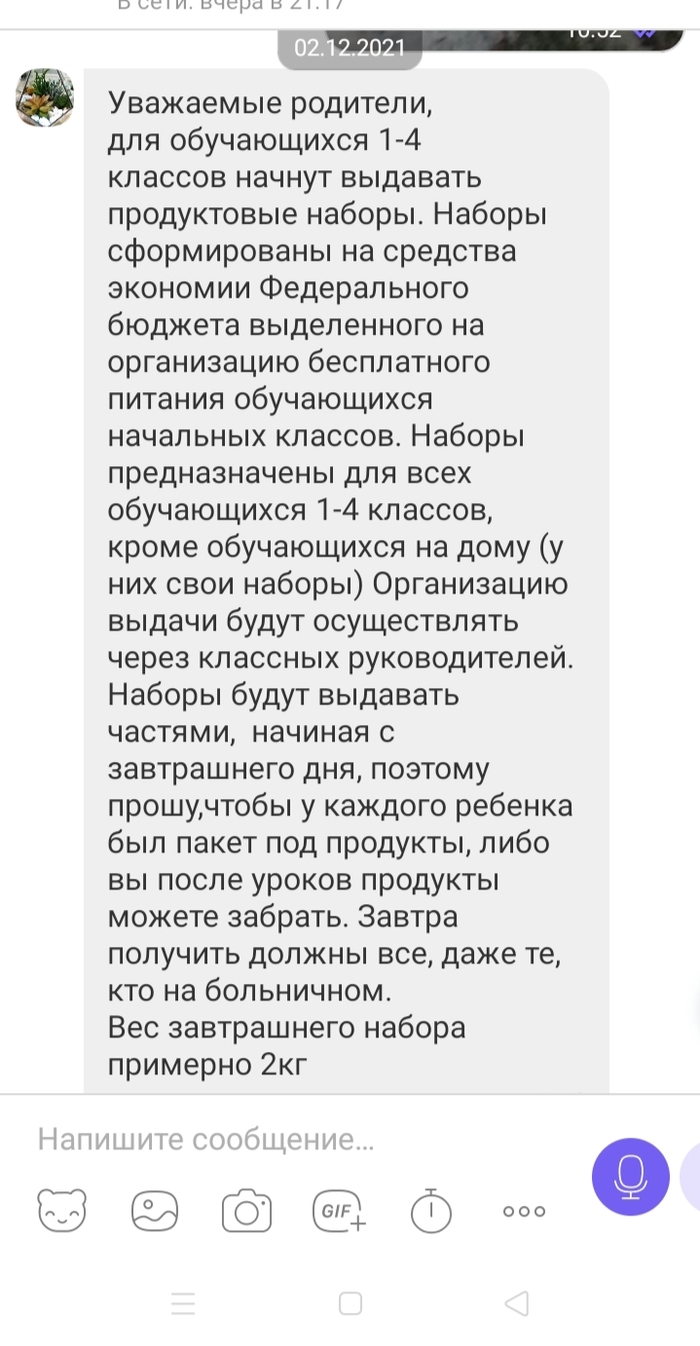700x1346 pixels.
Task: Record a voice message with microphone button
Action: [630, 1176]
